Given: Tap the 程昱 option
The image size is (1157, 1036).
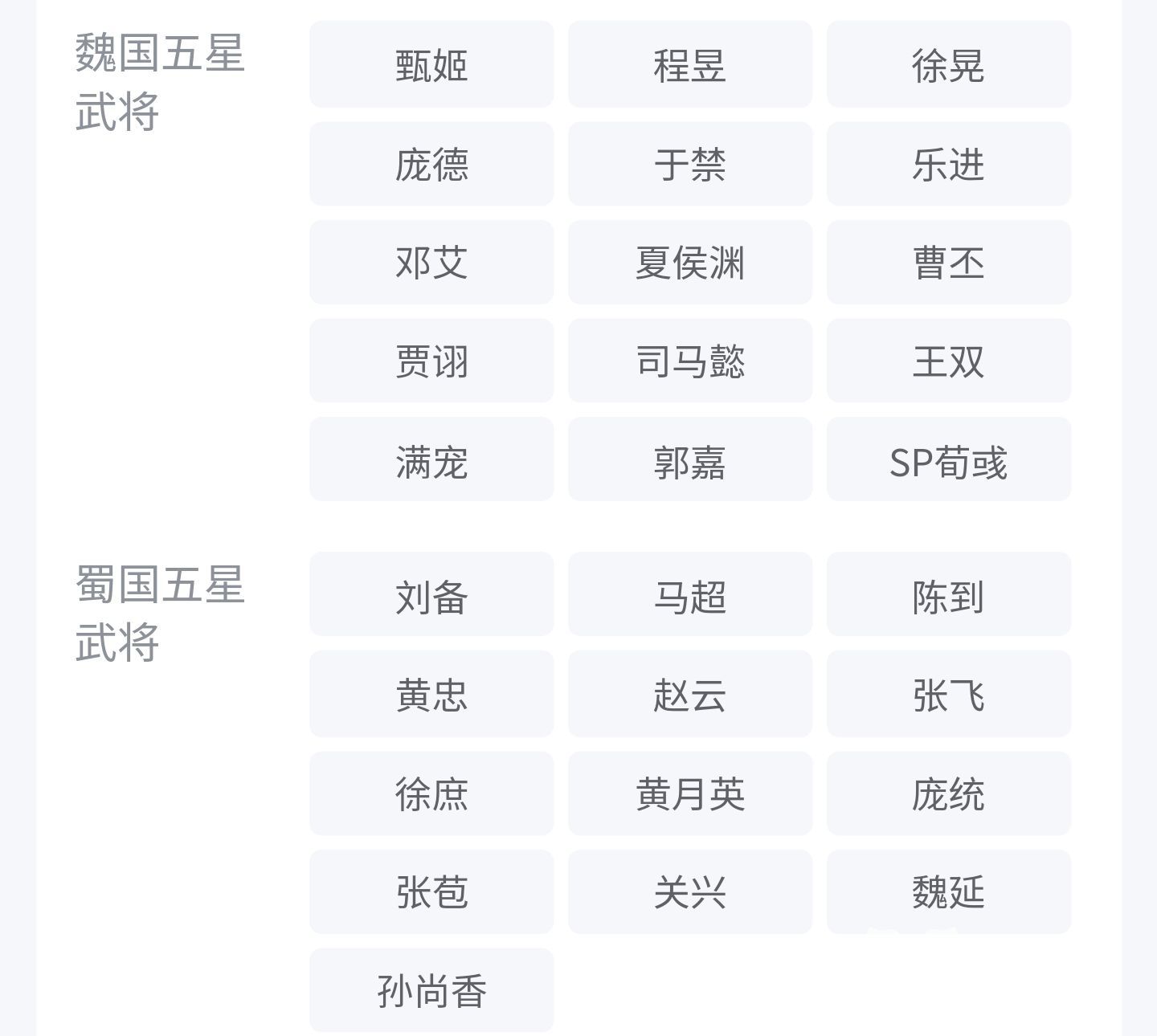Looking at the screenshot, I should coord(690,64).
